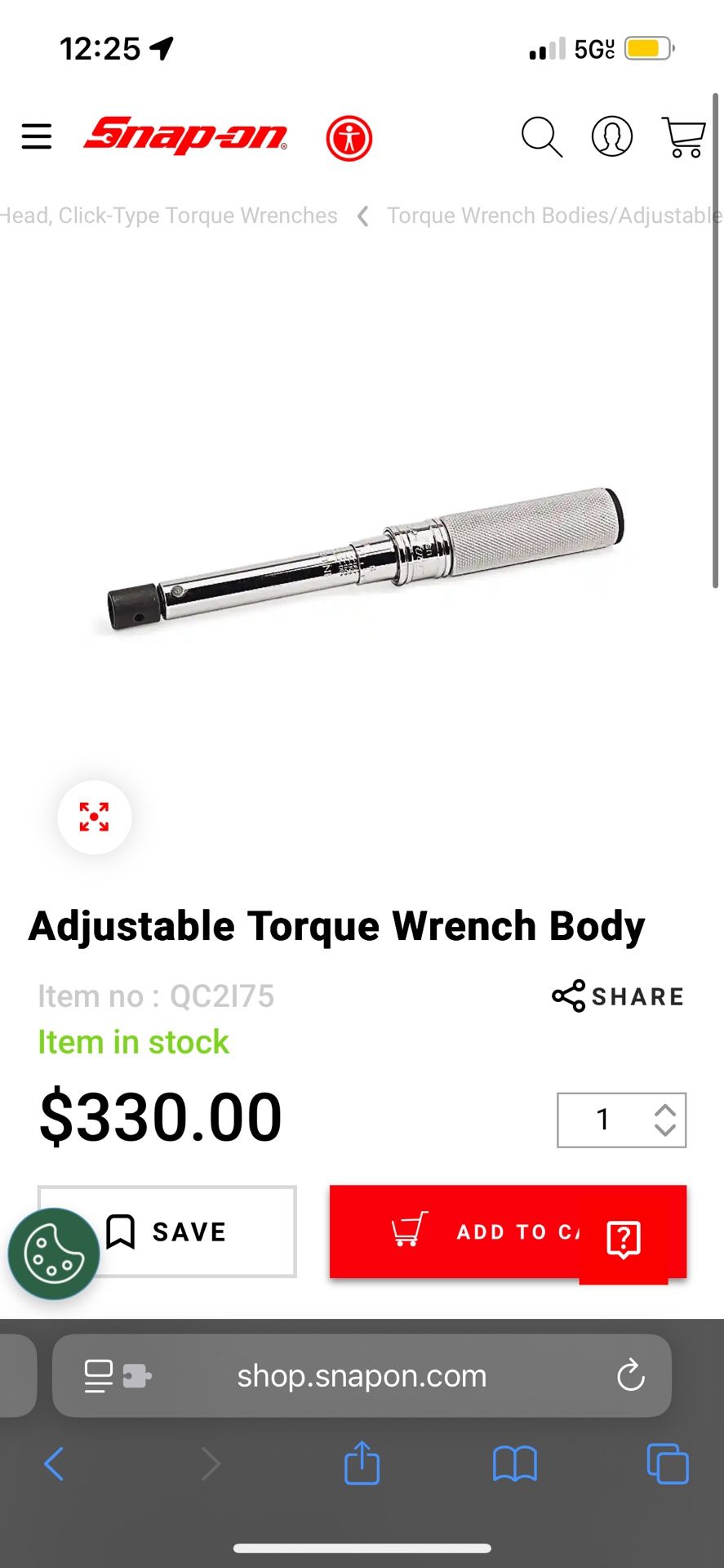Open the Safari tab switcher
Screen dimensions: 724x1568
[667, 1464]
